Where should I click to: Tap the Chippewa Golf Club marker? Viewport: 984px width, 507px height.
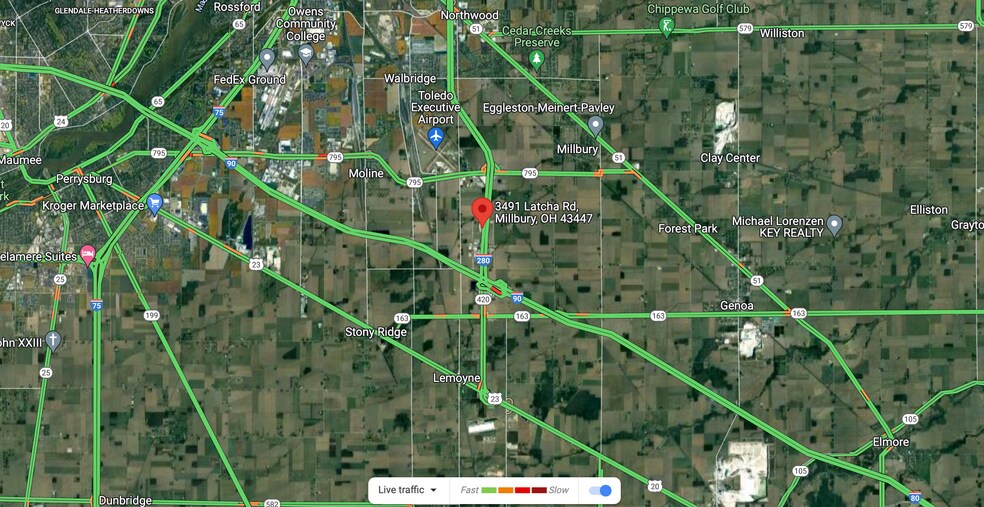pos(666,27)
